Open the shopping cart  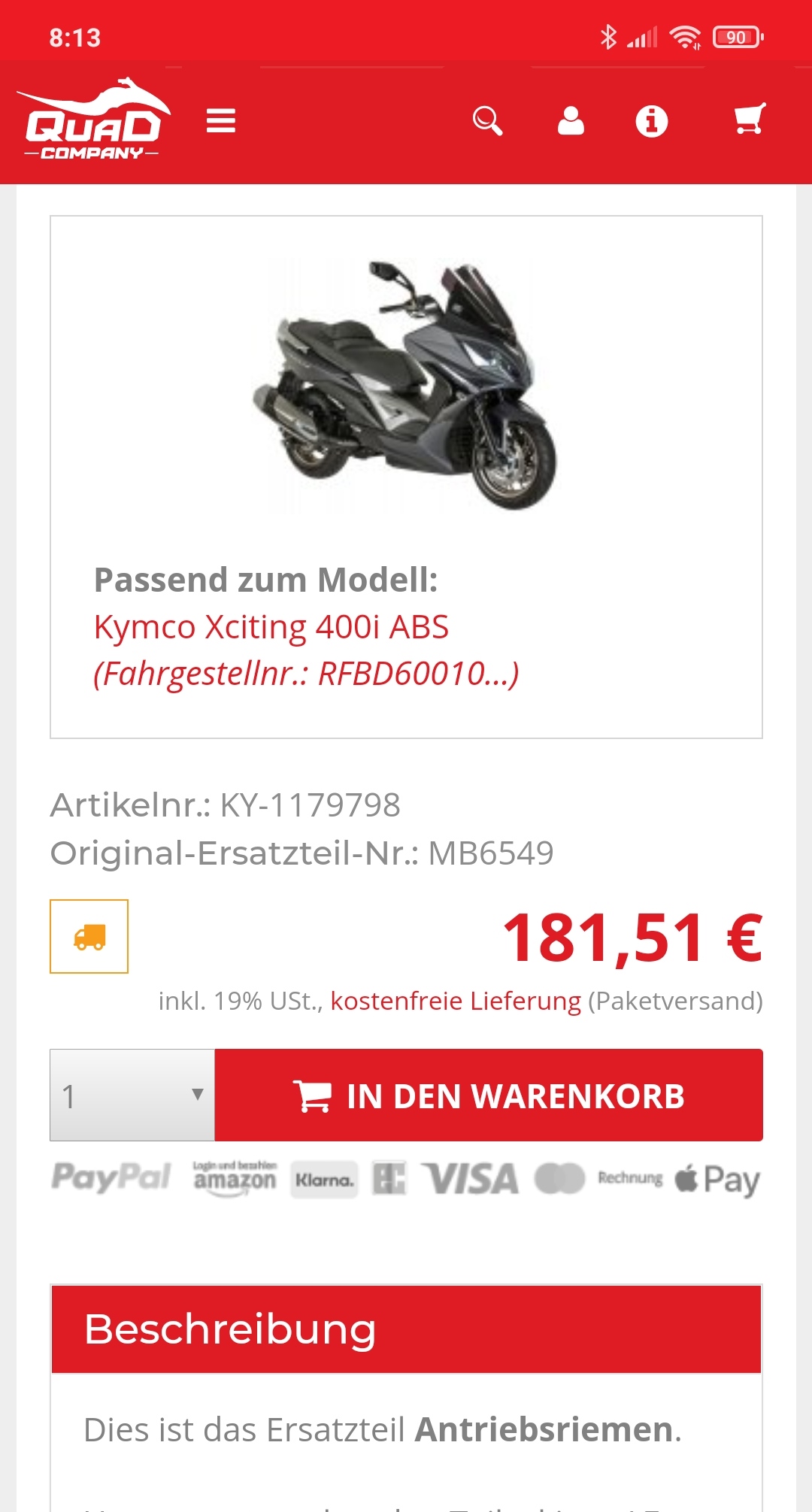click(750, 119)
